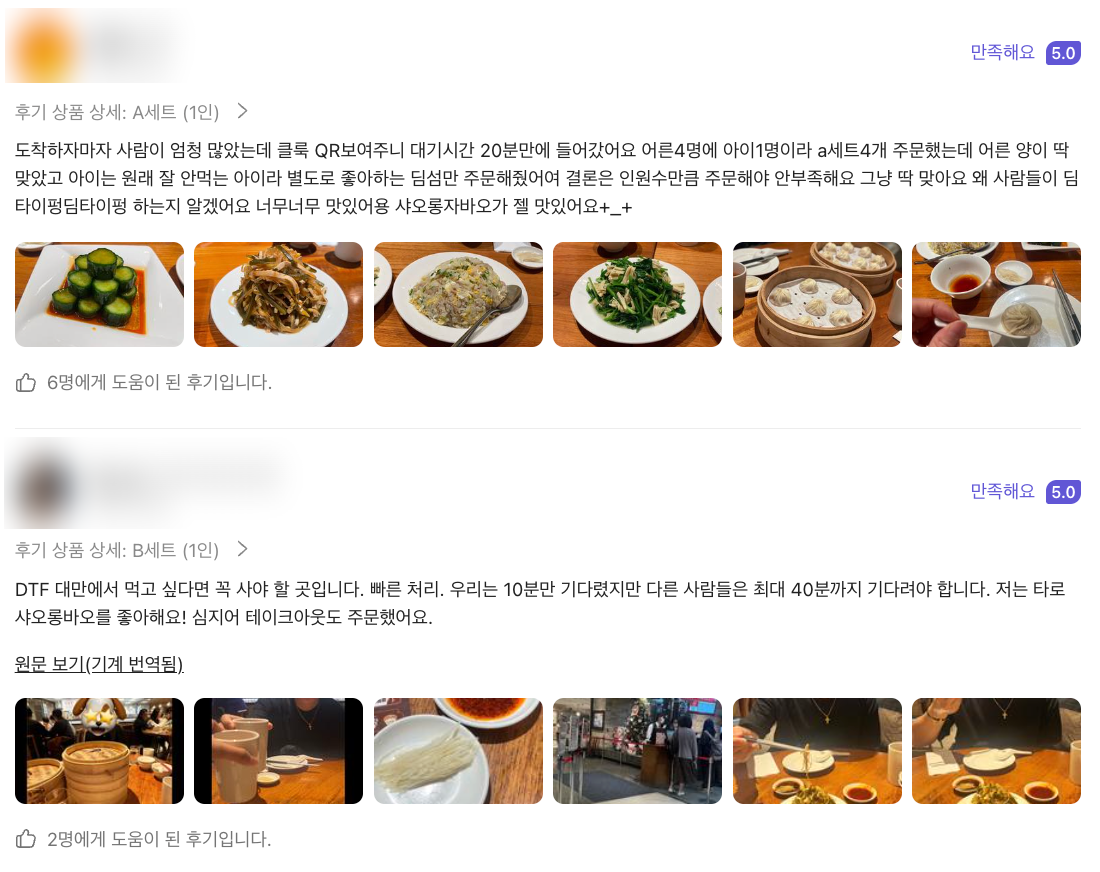View the shredded tofu noodle salad photo
1100x872 pixels.
pos(279,295)
